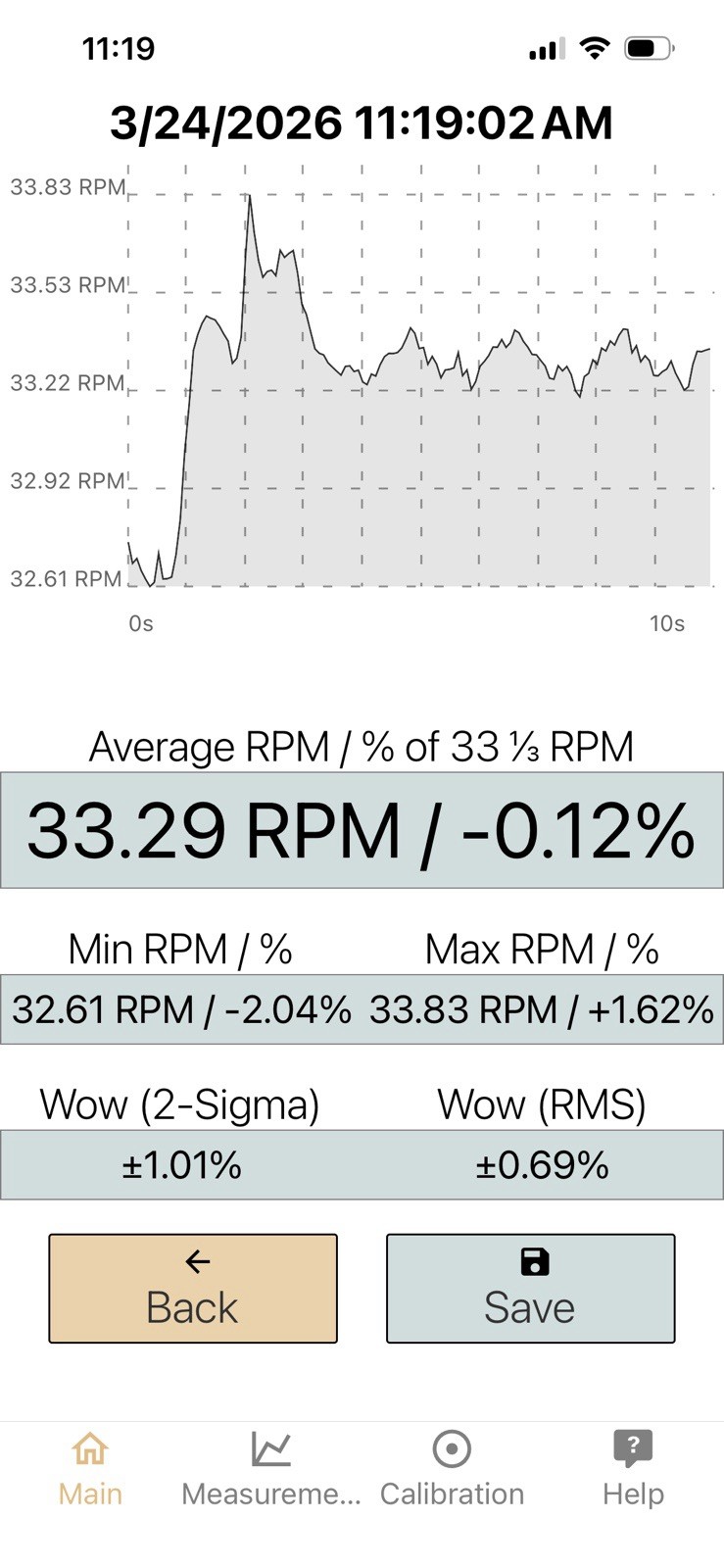Open the Help tab
Viewport: 724px width, 1568px height.
click(x=633, y=1468)
